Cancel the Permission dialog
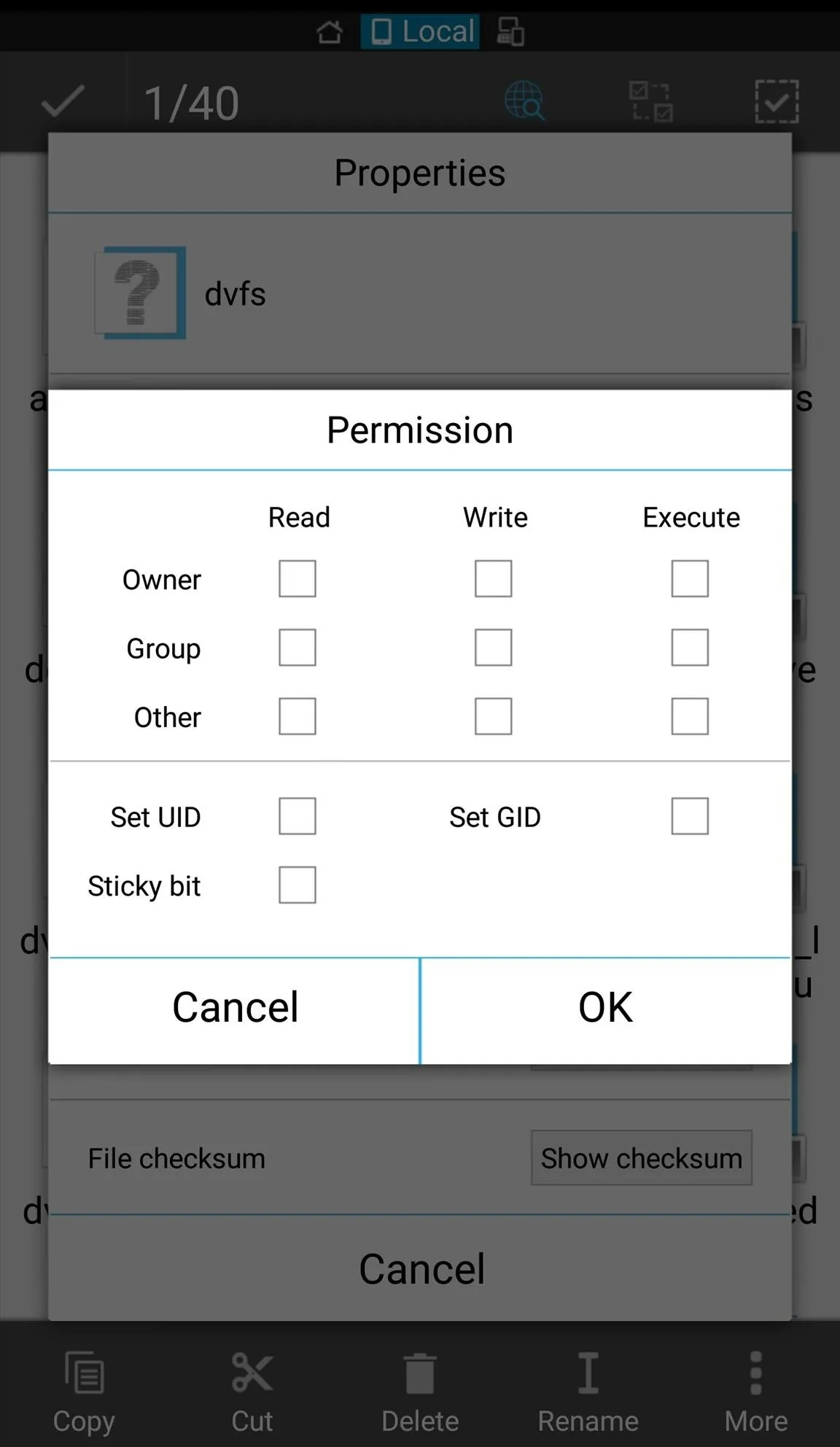 pos(234,1011)
